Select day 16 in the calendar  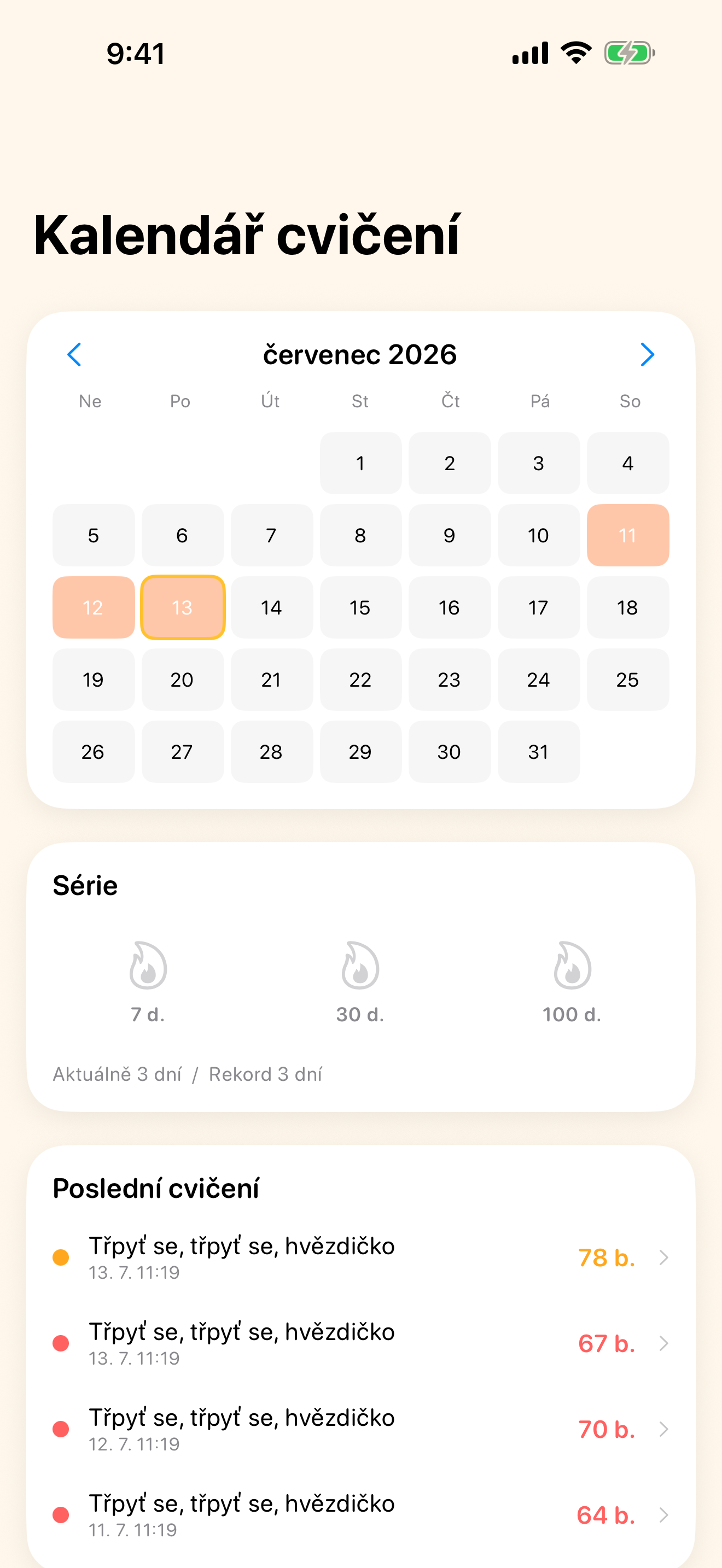click(449, 607)
